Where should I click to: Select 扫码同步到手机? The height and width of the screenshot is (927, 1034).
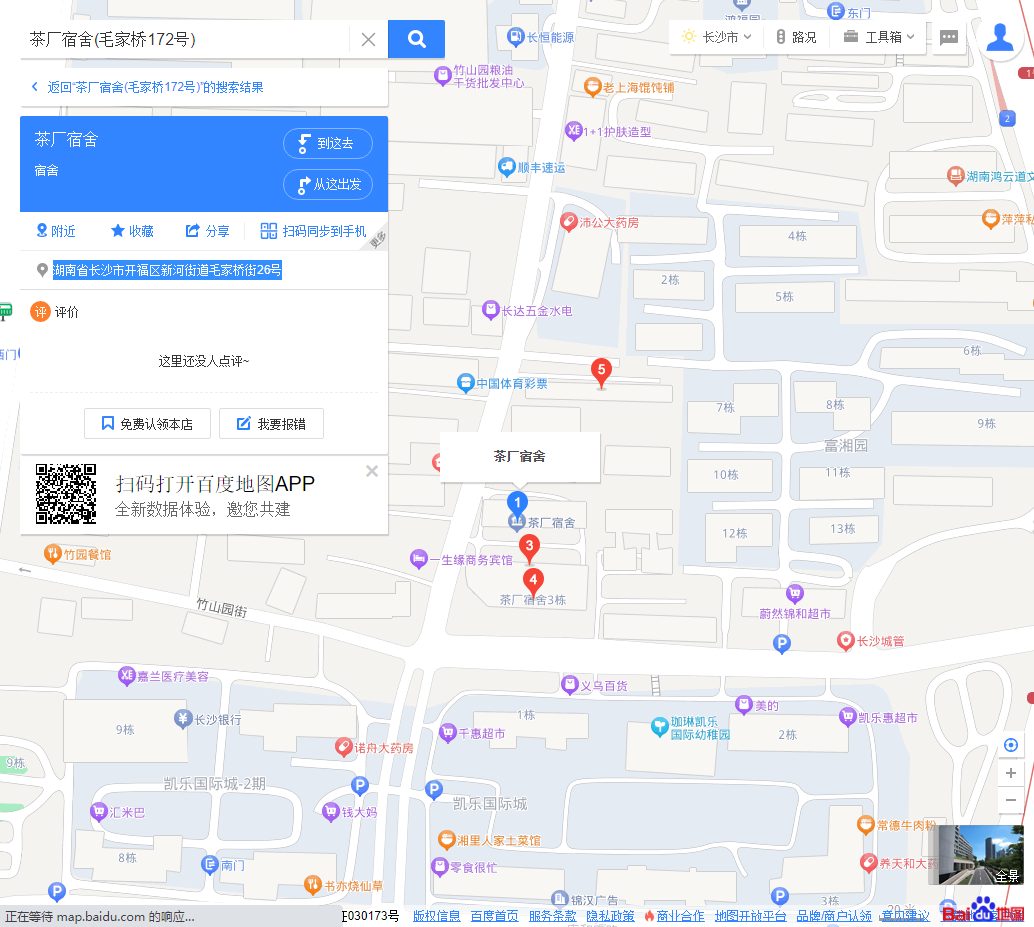coord(314,231)
